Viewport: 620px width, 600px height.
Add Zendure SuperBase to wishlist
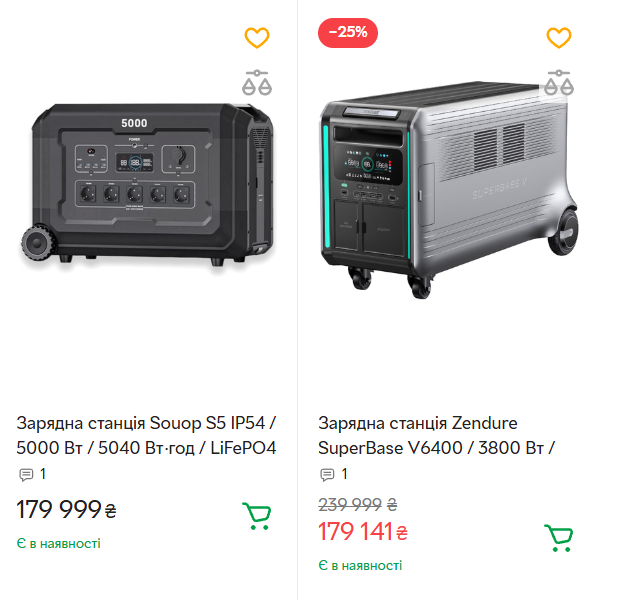pos(558,38)
